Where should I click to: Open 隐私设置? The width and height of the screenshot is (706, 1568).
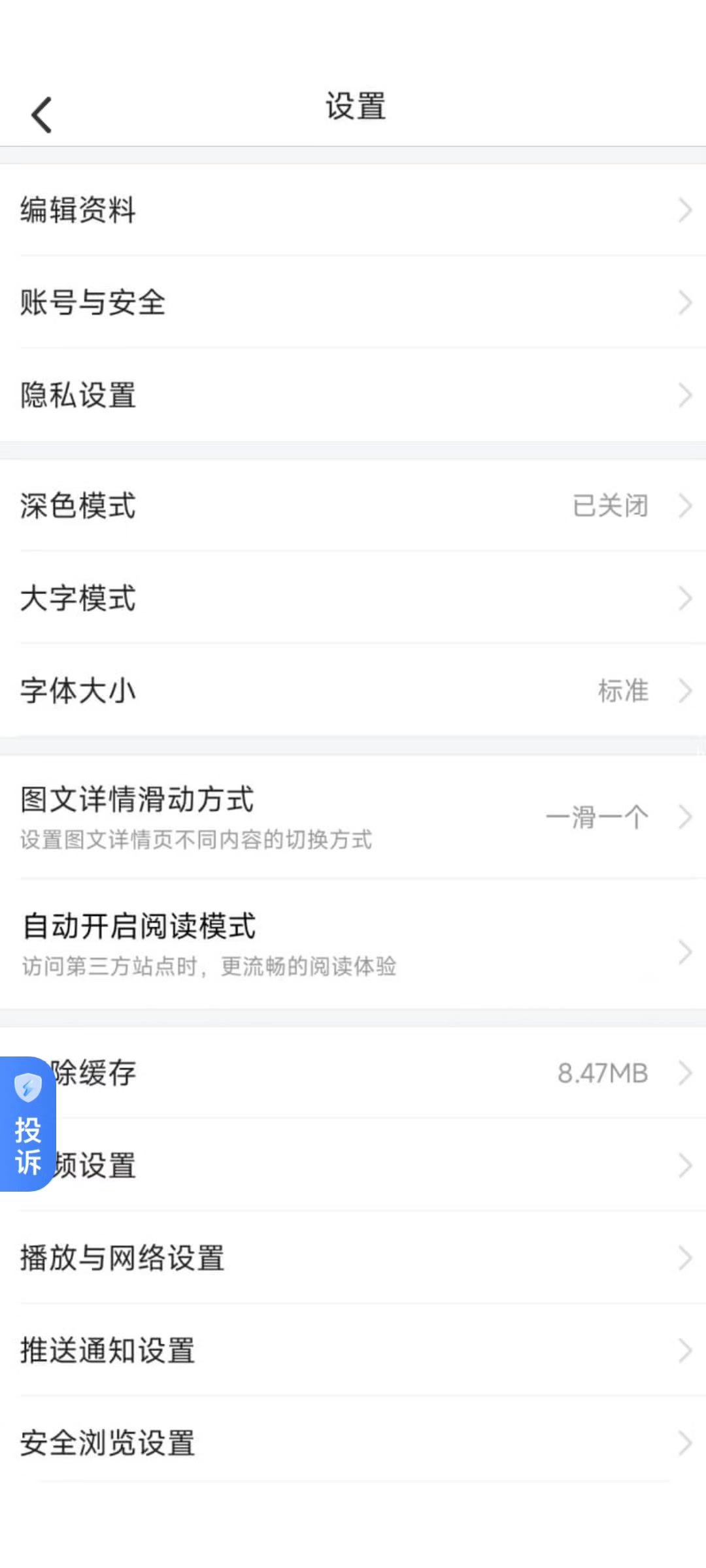[x=353, y=395]
